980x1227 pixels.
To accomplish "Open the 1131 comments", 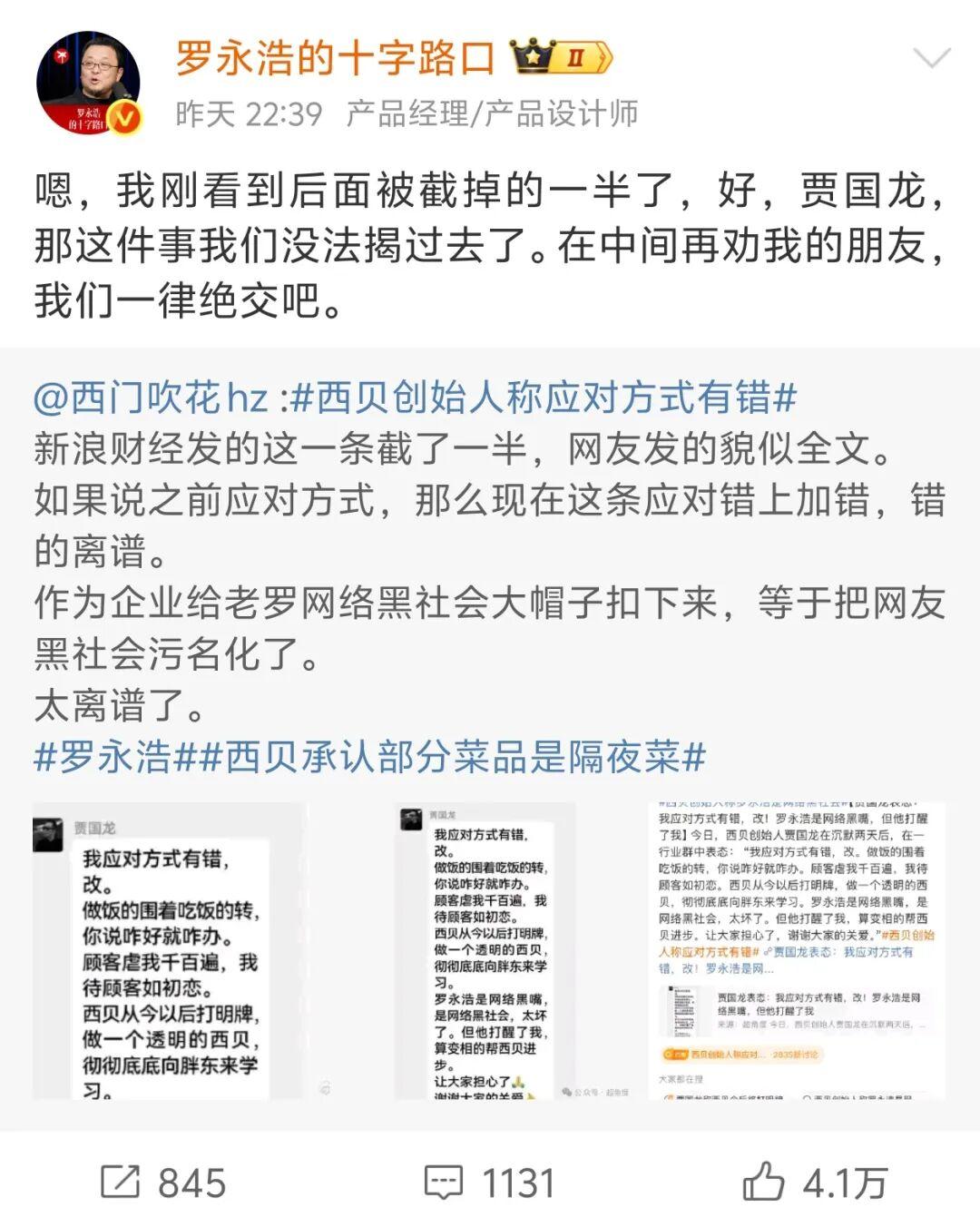I will (489, 1183).
